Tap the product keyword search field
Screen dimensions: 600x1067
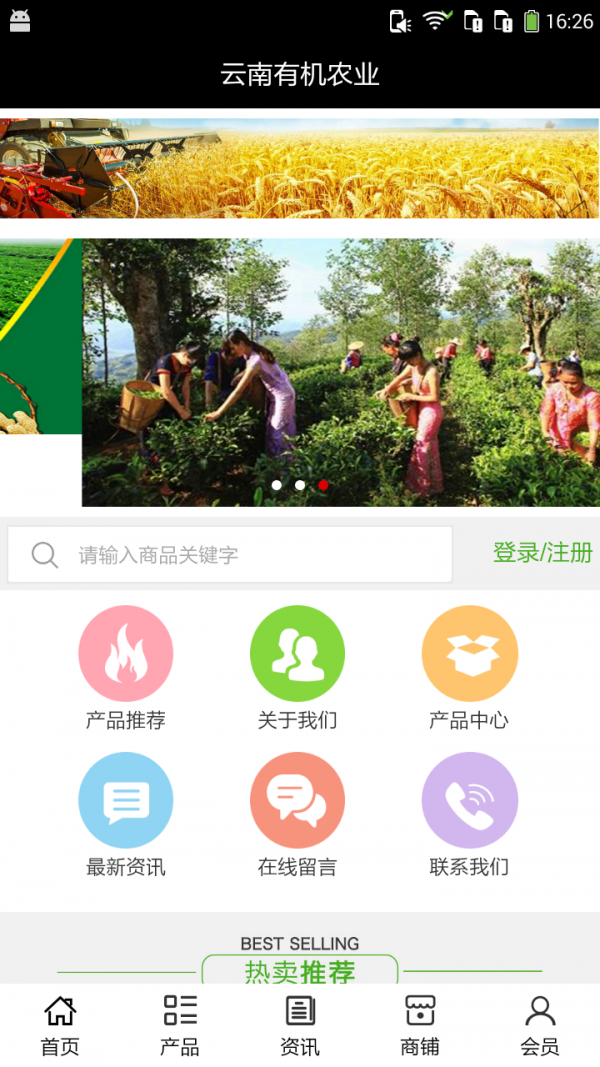(x=240, y=555)
